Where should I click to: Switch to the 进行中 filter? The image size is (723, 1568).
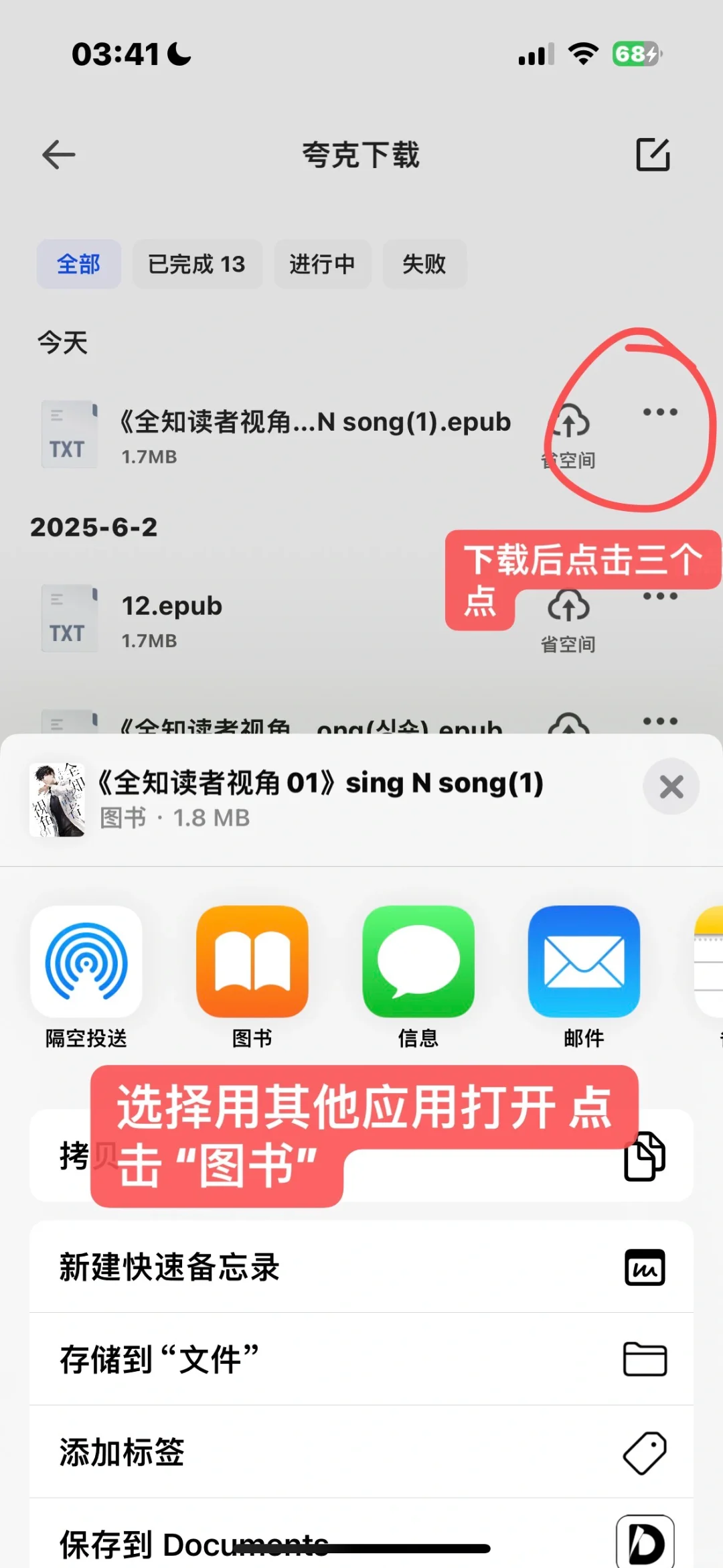coord(322,264)
